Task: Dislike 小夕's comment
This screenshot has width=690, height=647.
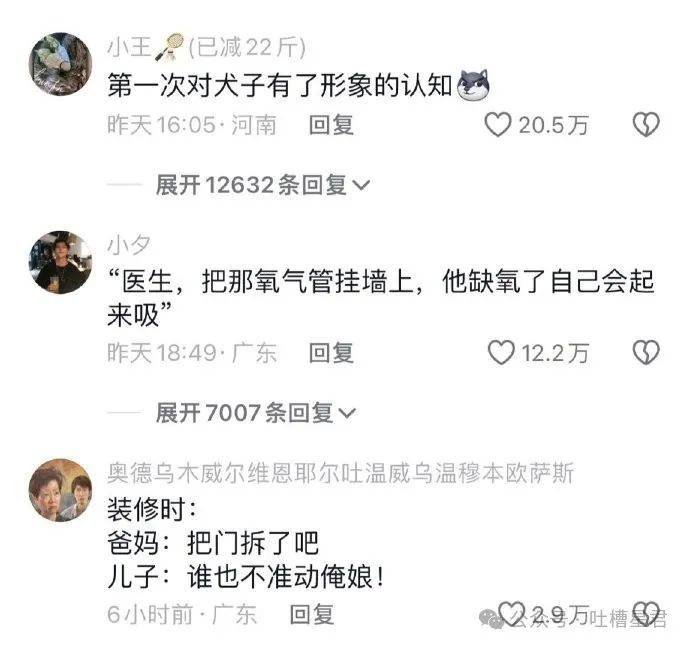Action: (x=646, y=352)
